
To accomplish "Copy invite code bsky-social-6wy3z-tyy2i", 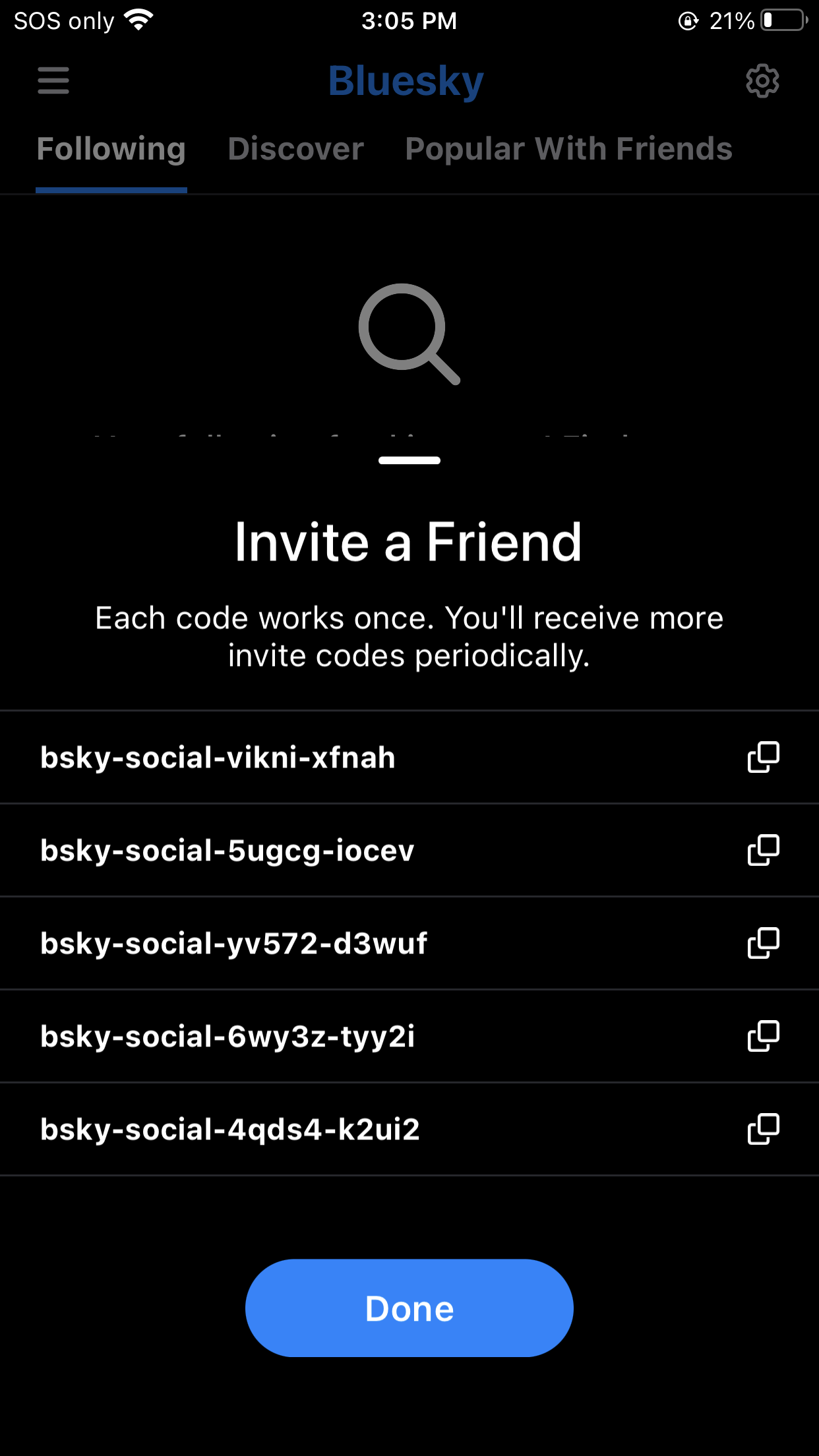I will click(763, 1036).
